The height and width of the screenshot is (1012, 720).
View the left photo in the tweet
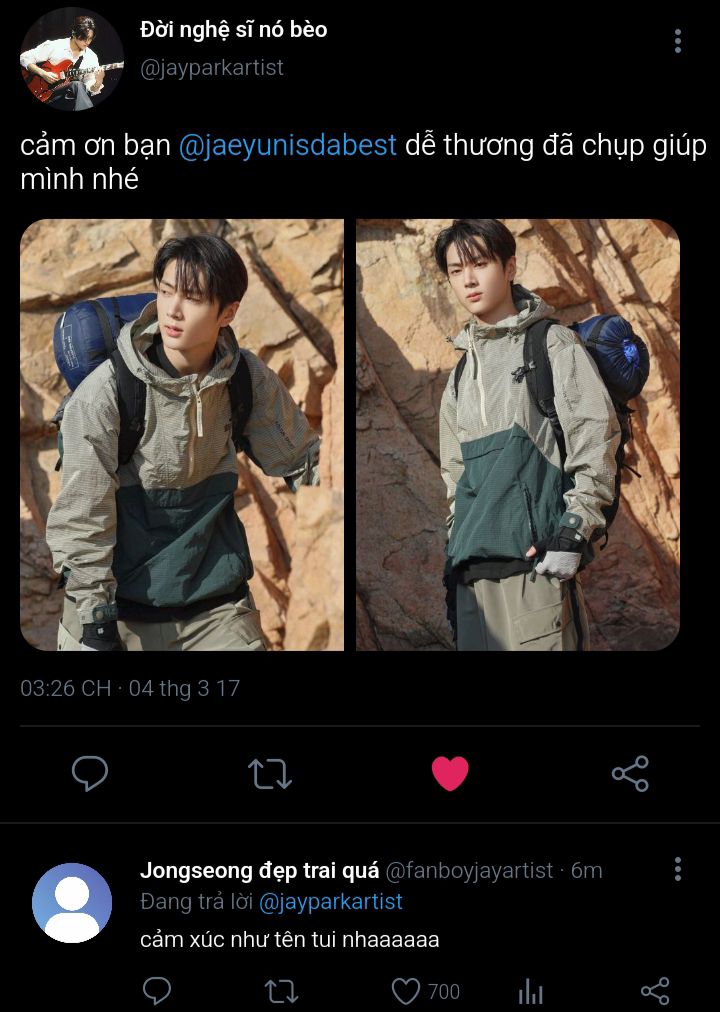pyautogui.click(x=182, y=435)
